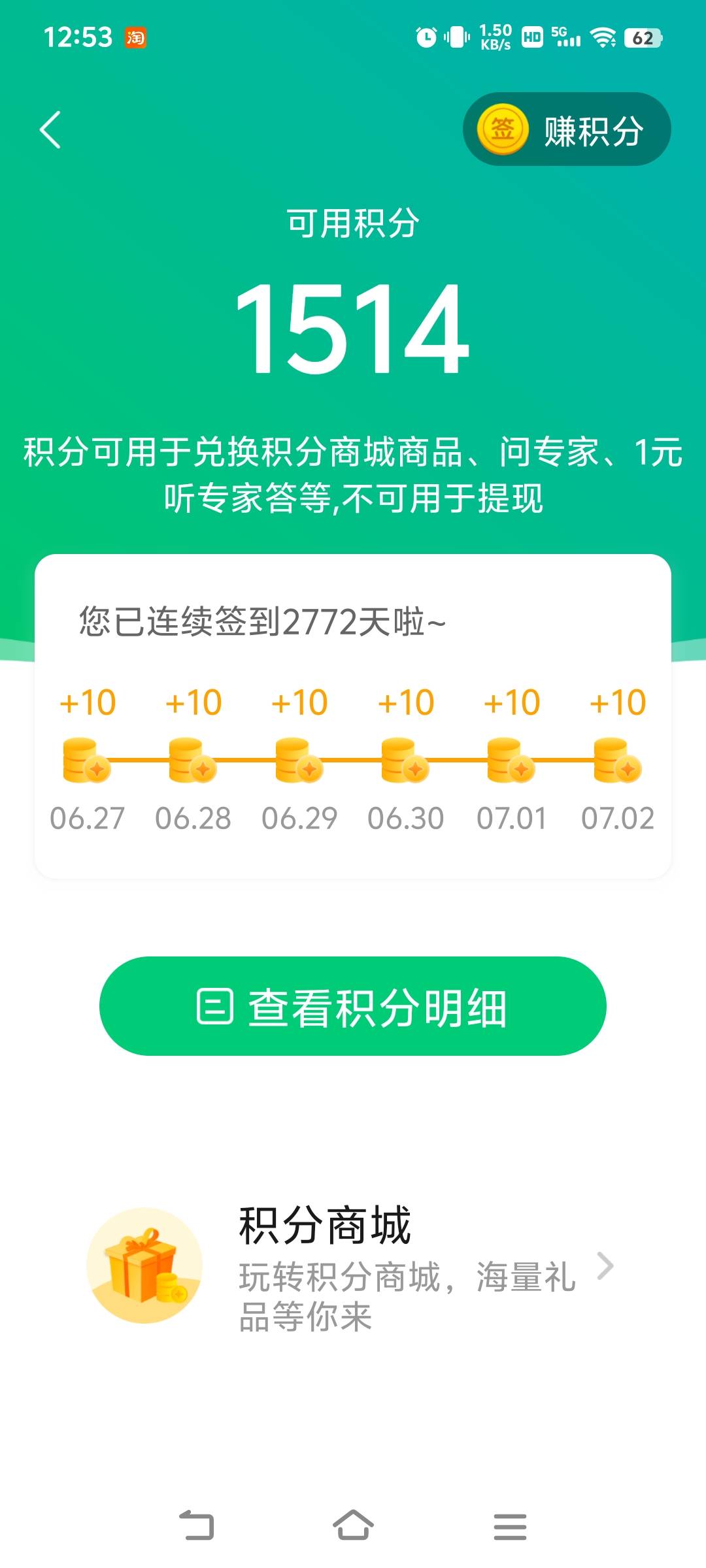Screen dimensions: 706x1568
Task: Tap the streak text showing 2772 days
Action: 258,623
